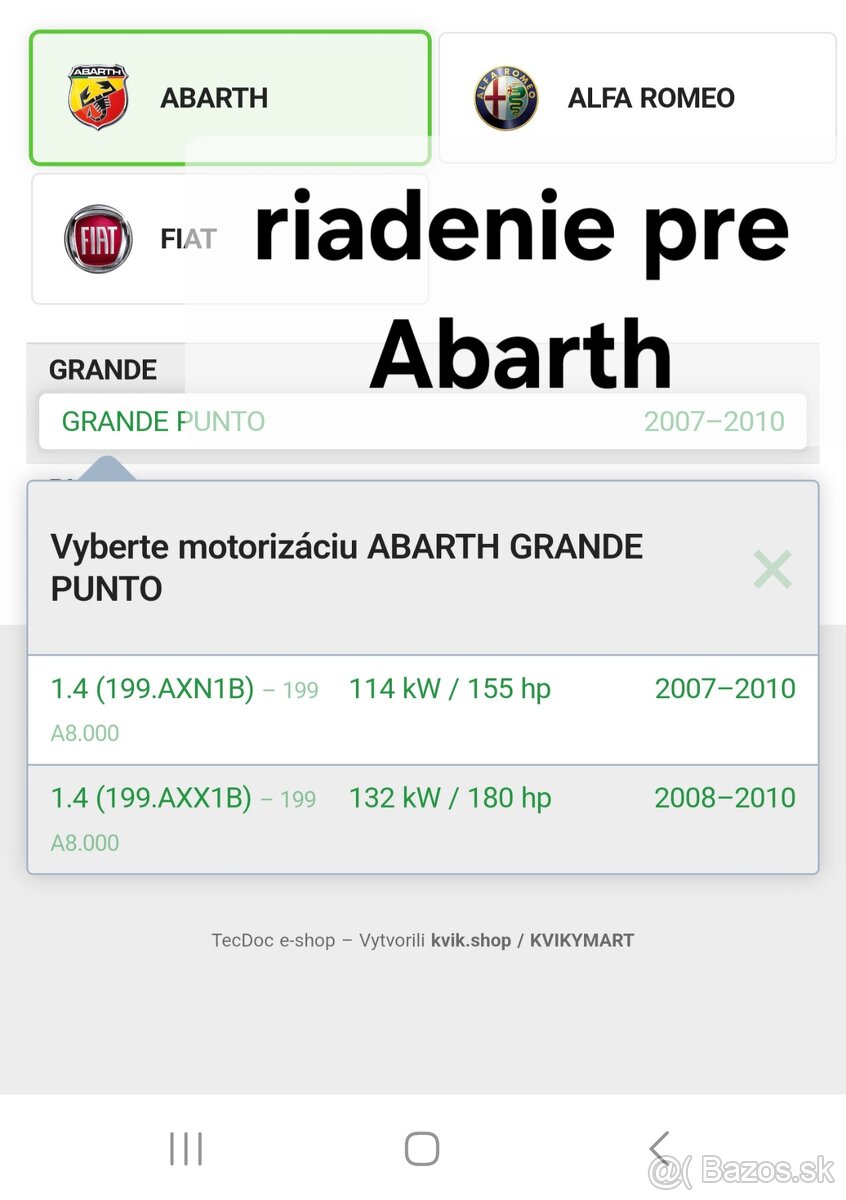The image size is (846, 1200).
Task: Tap the Android recent apps button
Action: 186,1148
